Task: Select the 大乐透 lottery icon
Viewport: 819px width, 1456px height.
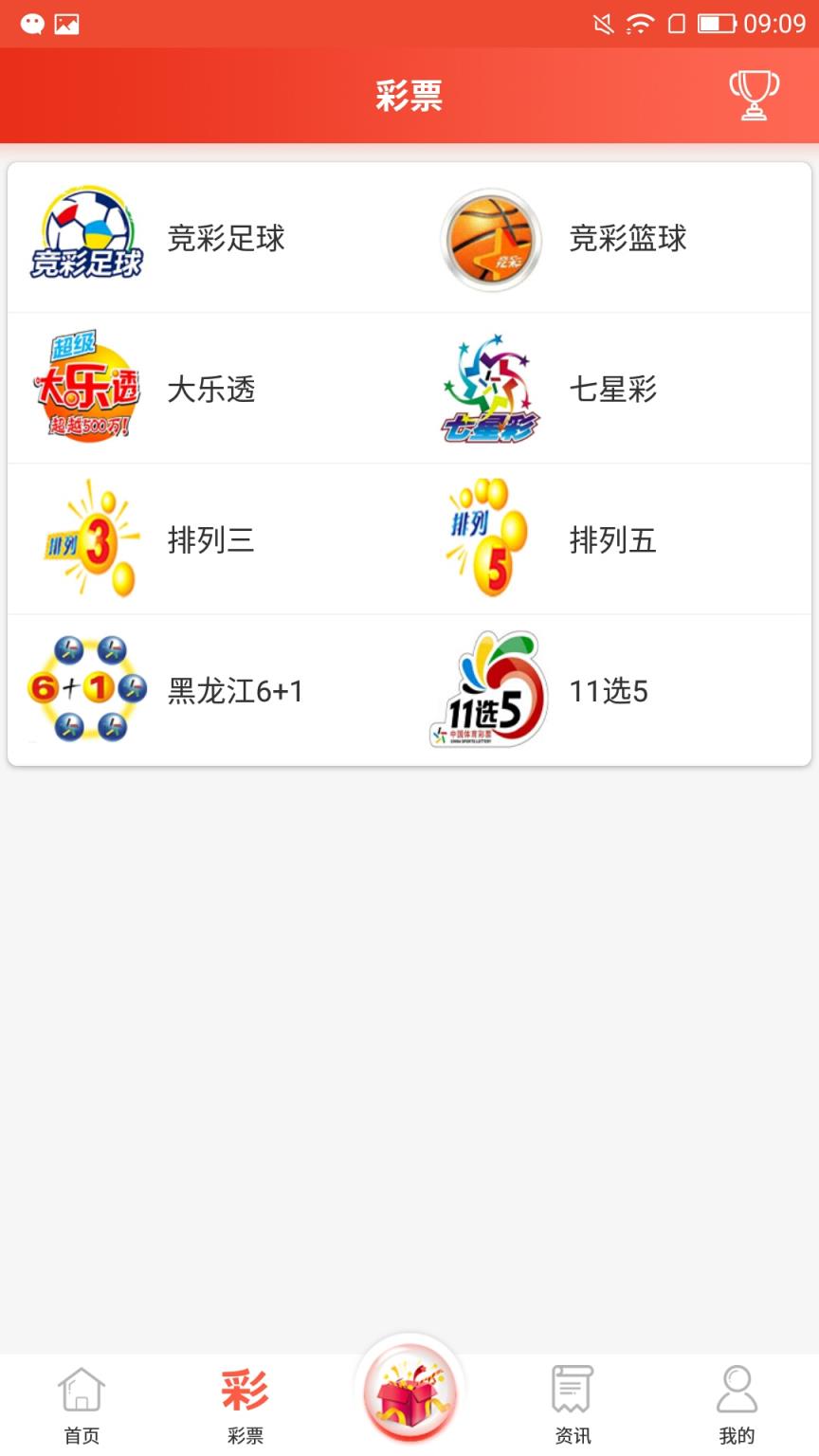Action: click(86, 387)
